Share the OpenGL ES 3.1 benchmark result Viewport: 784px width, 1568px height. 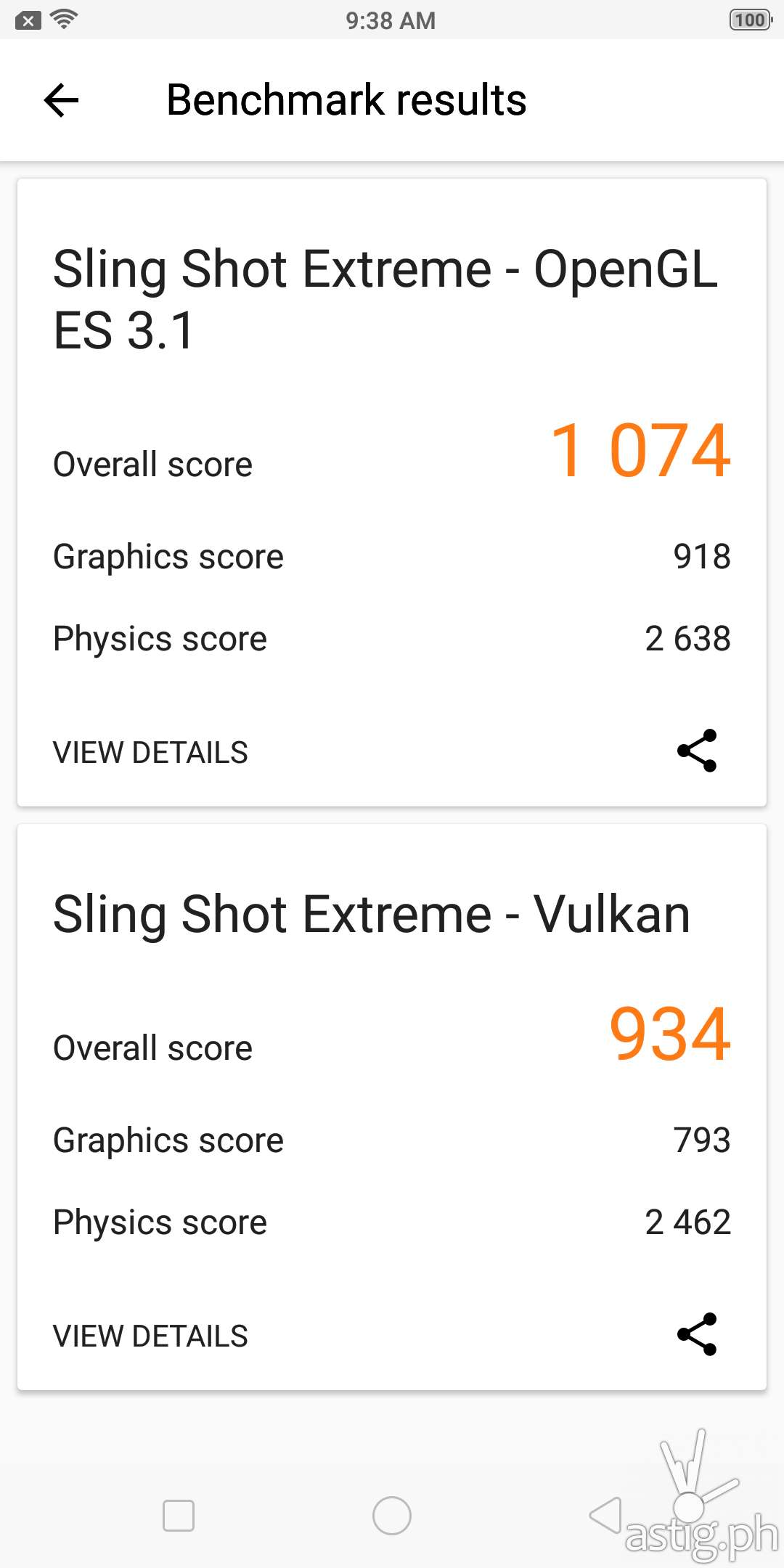(x=697, y=751)
